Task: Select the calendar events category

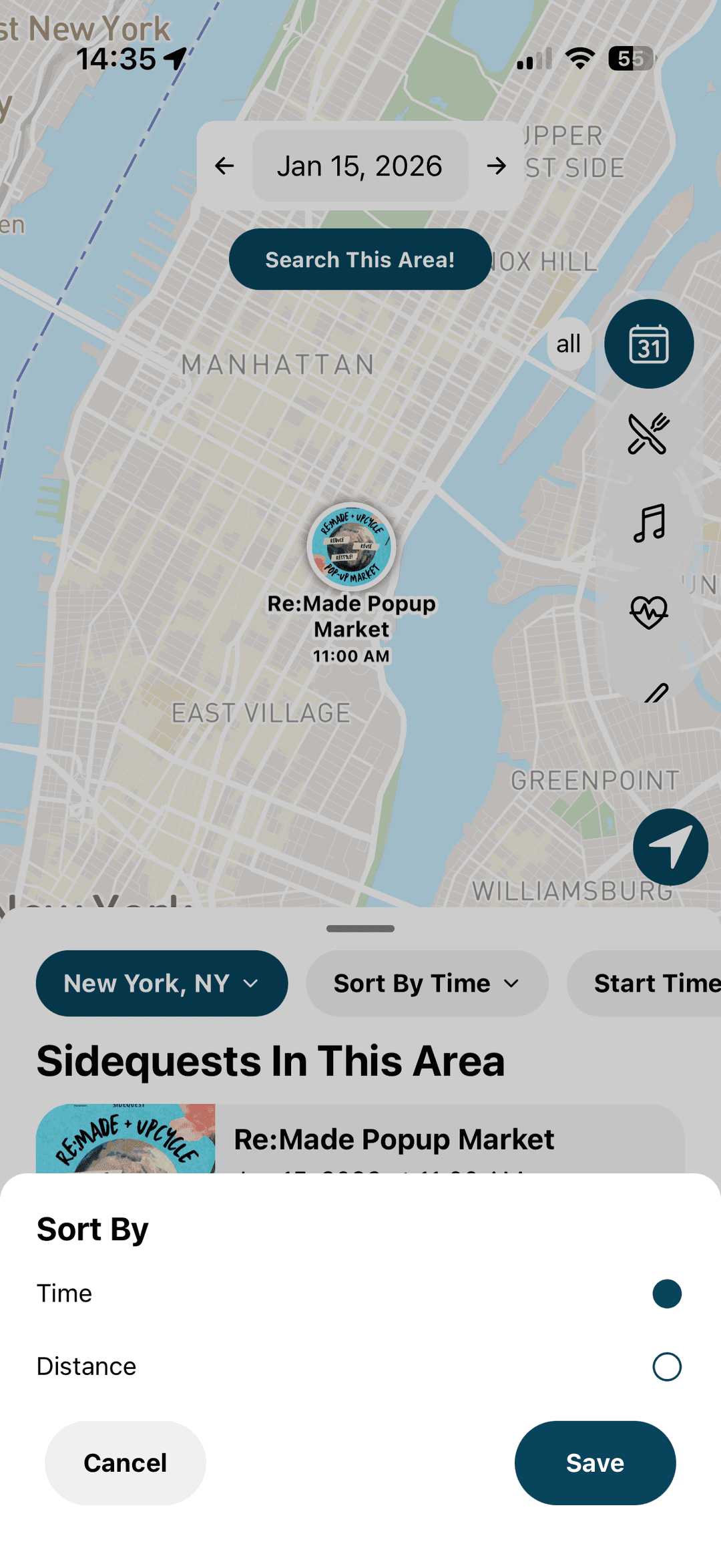Action: click(x=648, y=344)
